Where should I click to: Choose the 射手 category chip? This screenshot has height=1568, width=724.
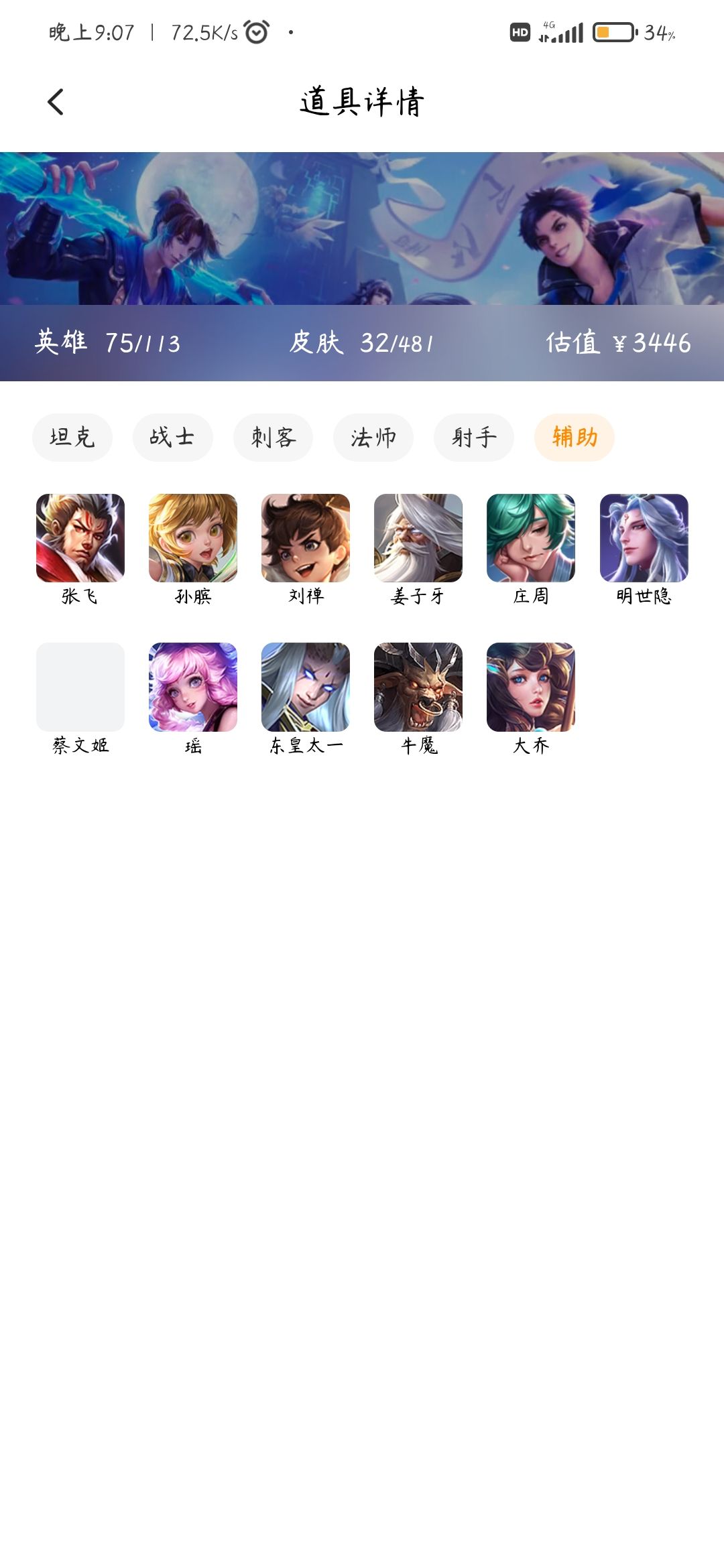474,438
